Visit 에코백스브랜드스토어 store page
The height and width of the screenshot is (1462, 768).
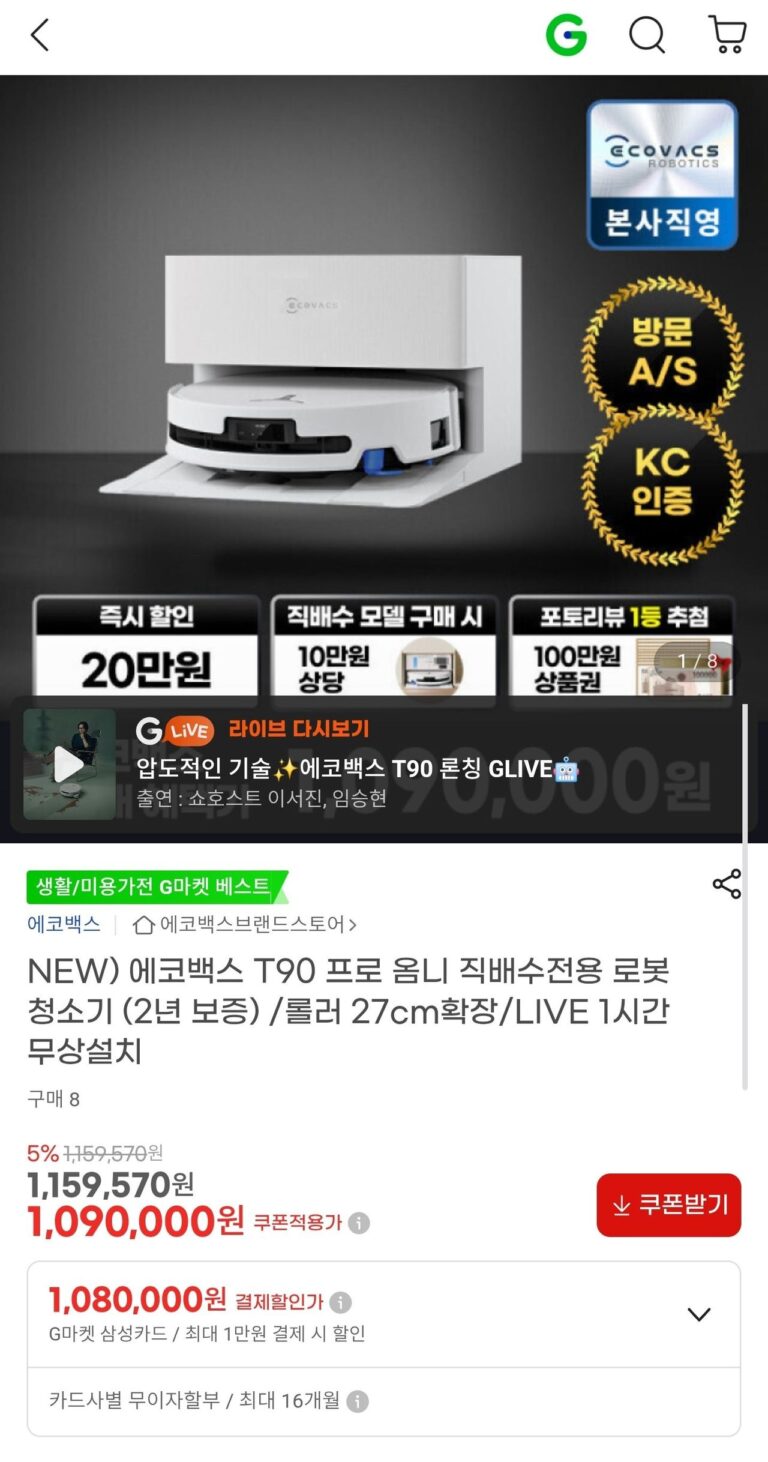point(245,924)
